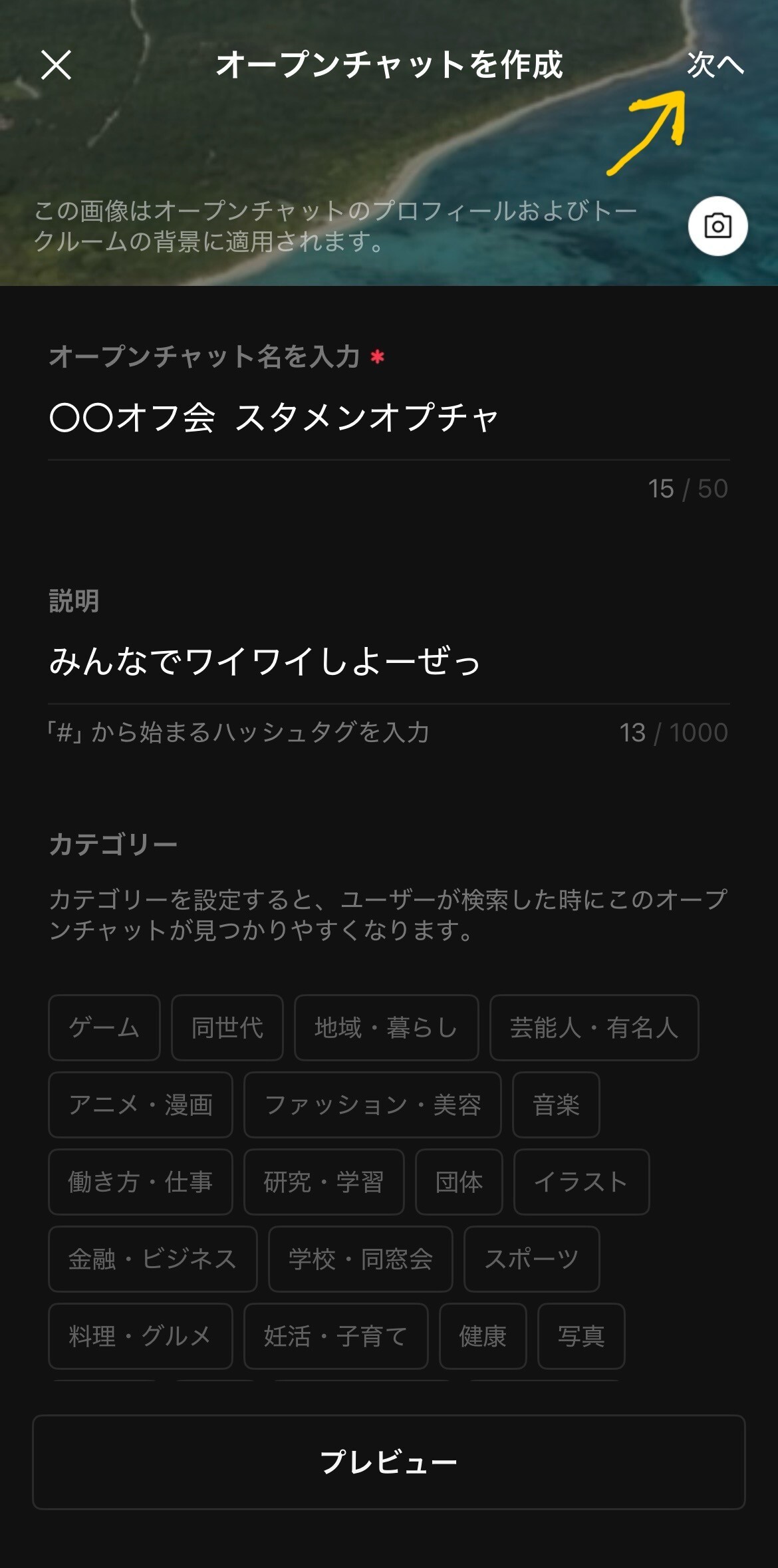Choose 芸能人・有名人 as category
The width and height of the screenshot is (778, 1568).
(595, 1027)
